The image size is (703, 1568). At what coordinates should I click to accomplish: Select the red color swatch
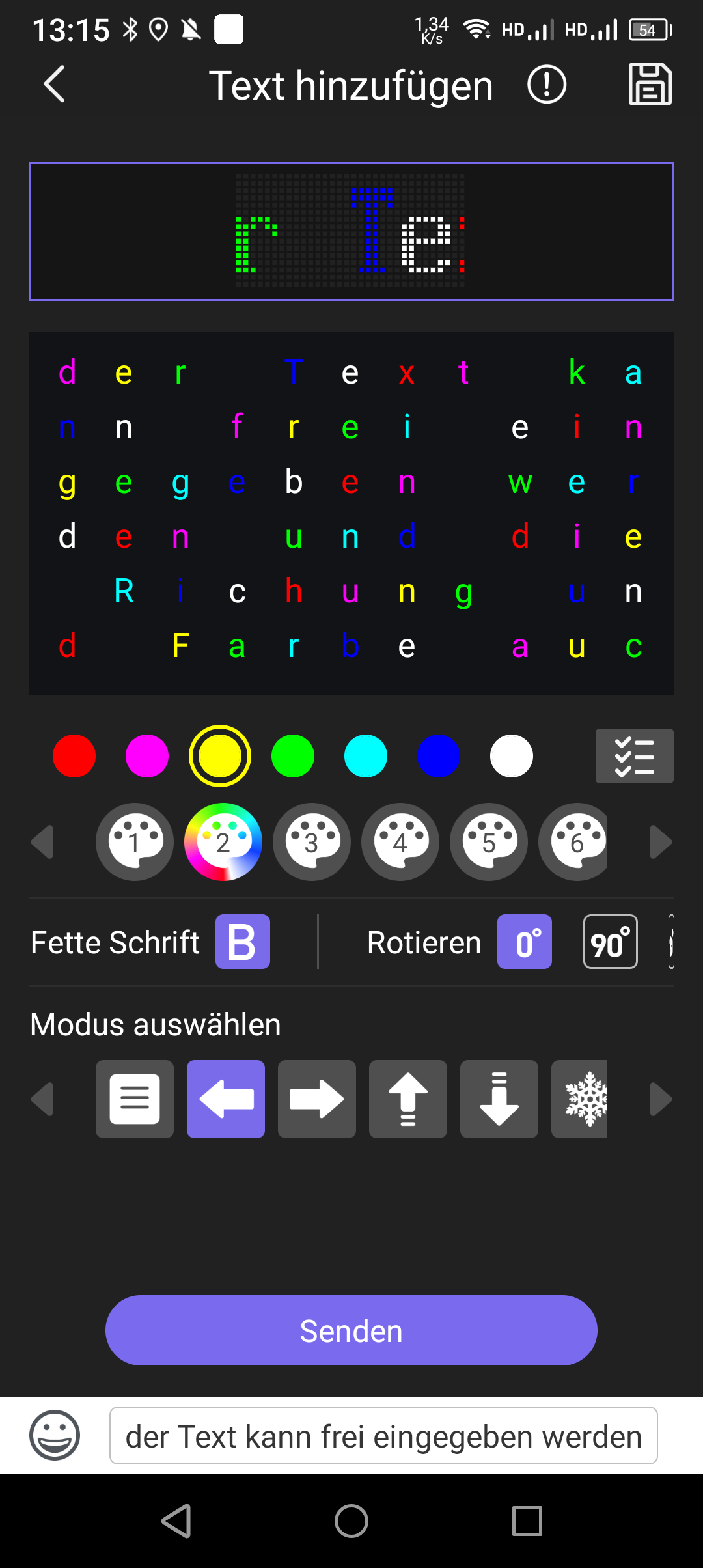point(74,756)
